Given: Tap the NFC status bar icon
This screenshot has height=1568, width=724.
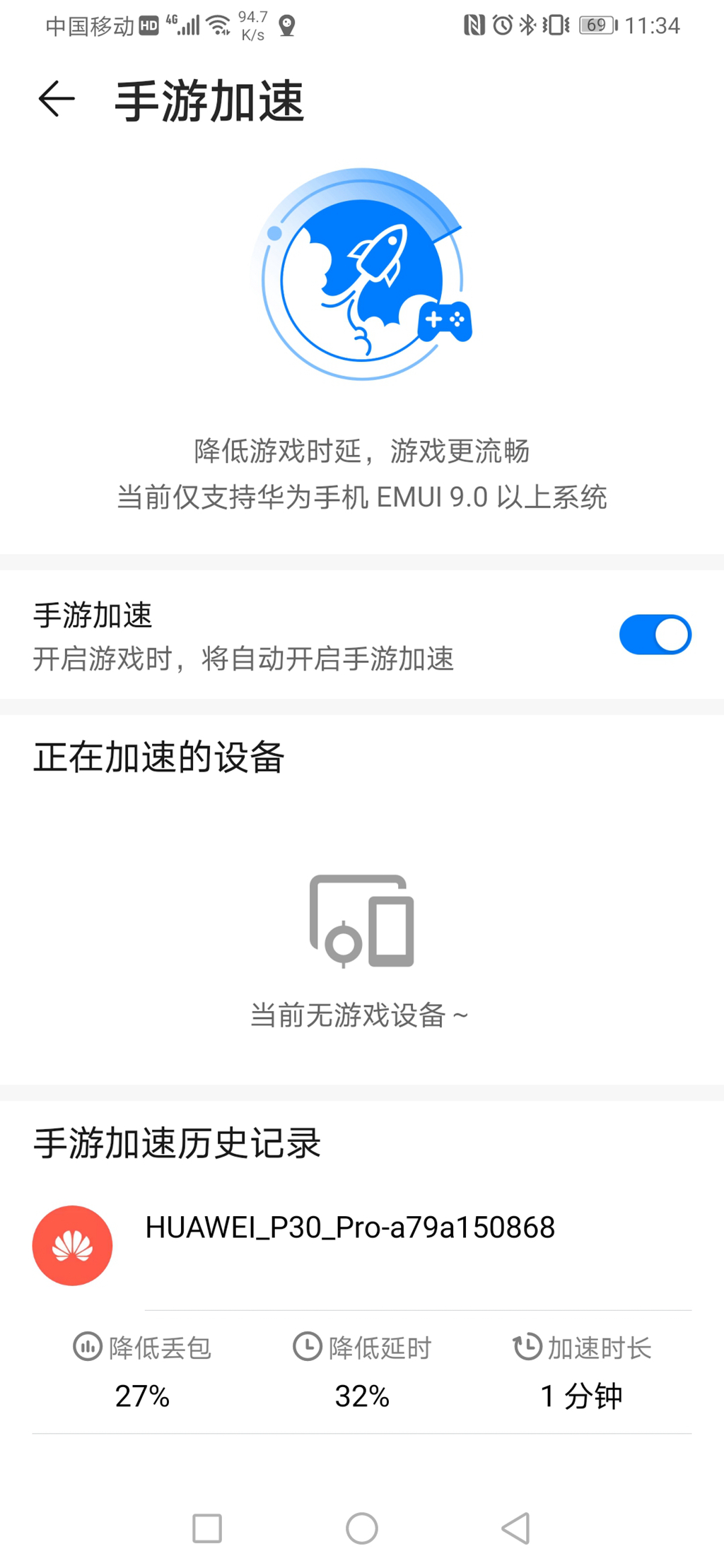Looking at the screenshot, I should pos(474,25).
